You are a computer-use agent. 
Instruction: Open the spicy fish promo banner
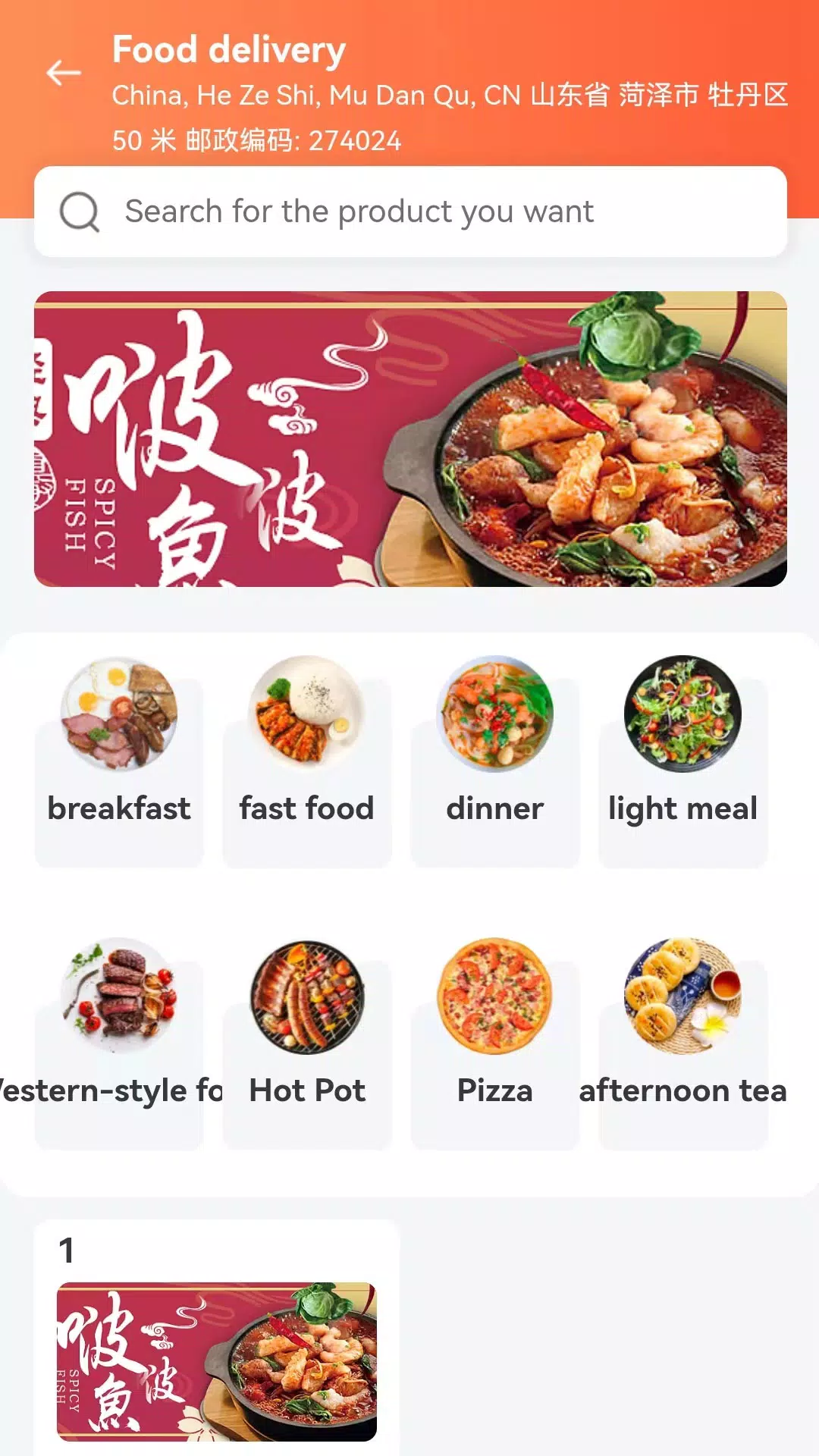[409, 438]
